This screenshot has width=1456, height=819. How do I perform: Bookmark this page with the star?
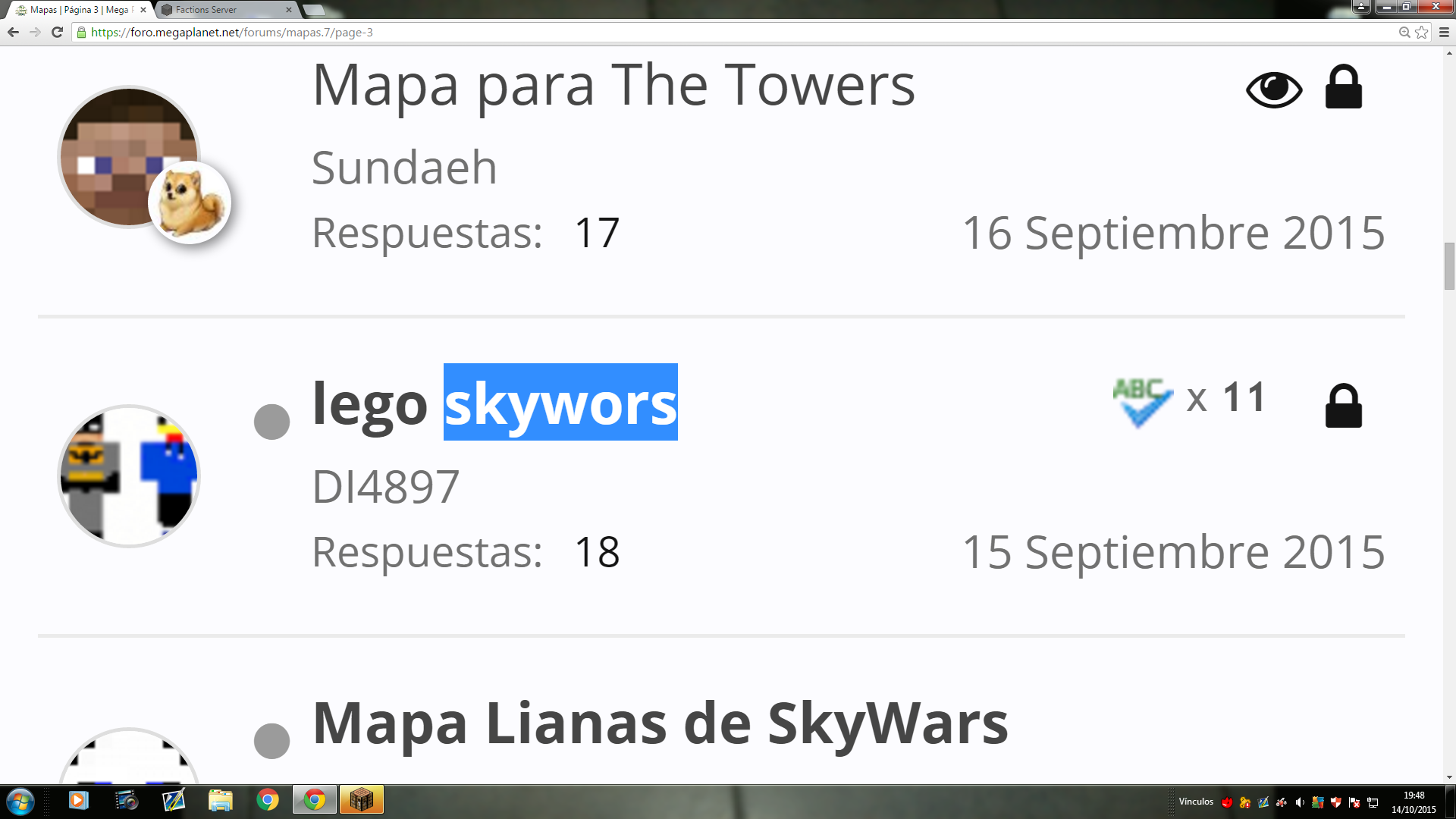[1421, 32]
